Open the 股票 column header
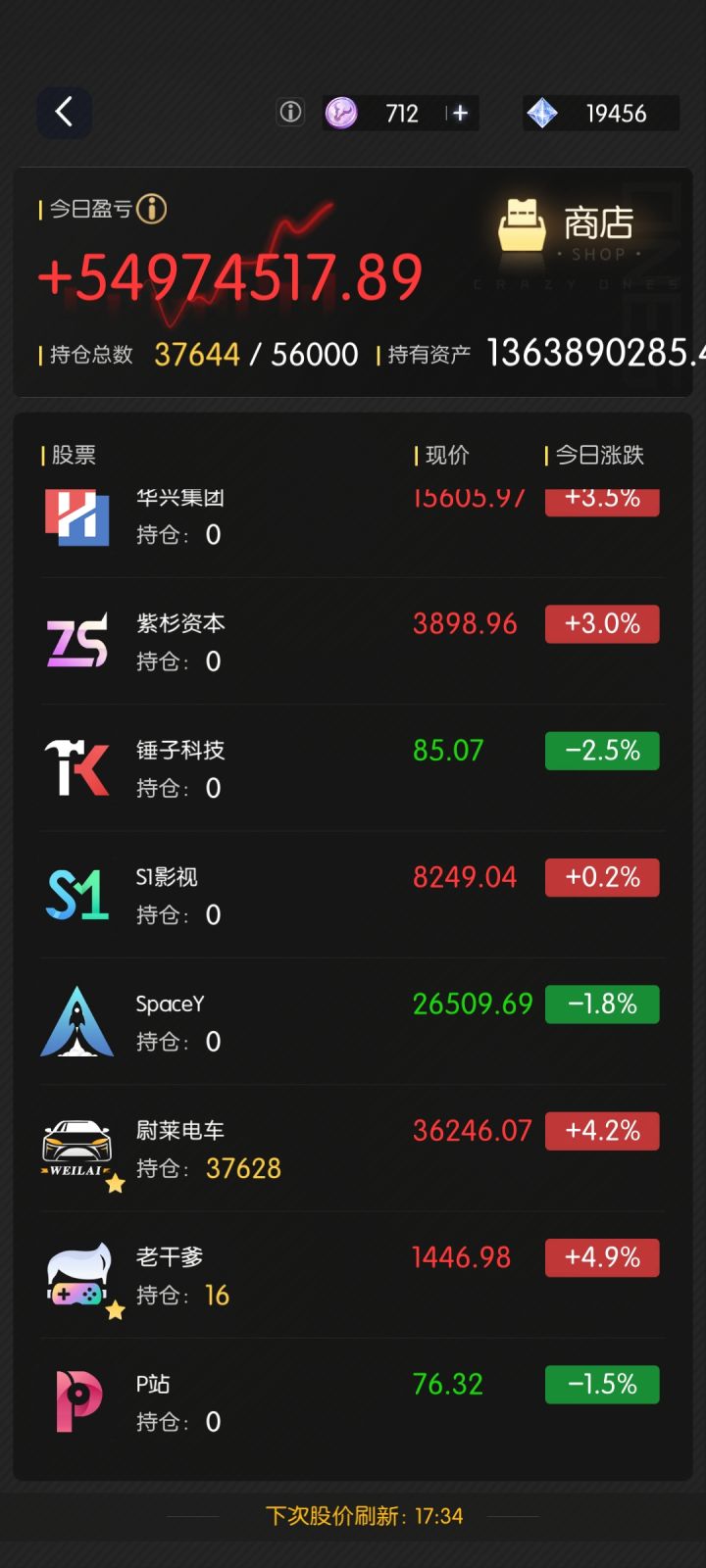This screenshot has height=1568, width=706. [x=74, y=454]
